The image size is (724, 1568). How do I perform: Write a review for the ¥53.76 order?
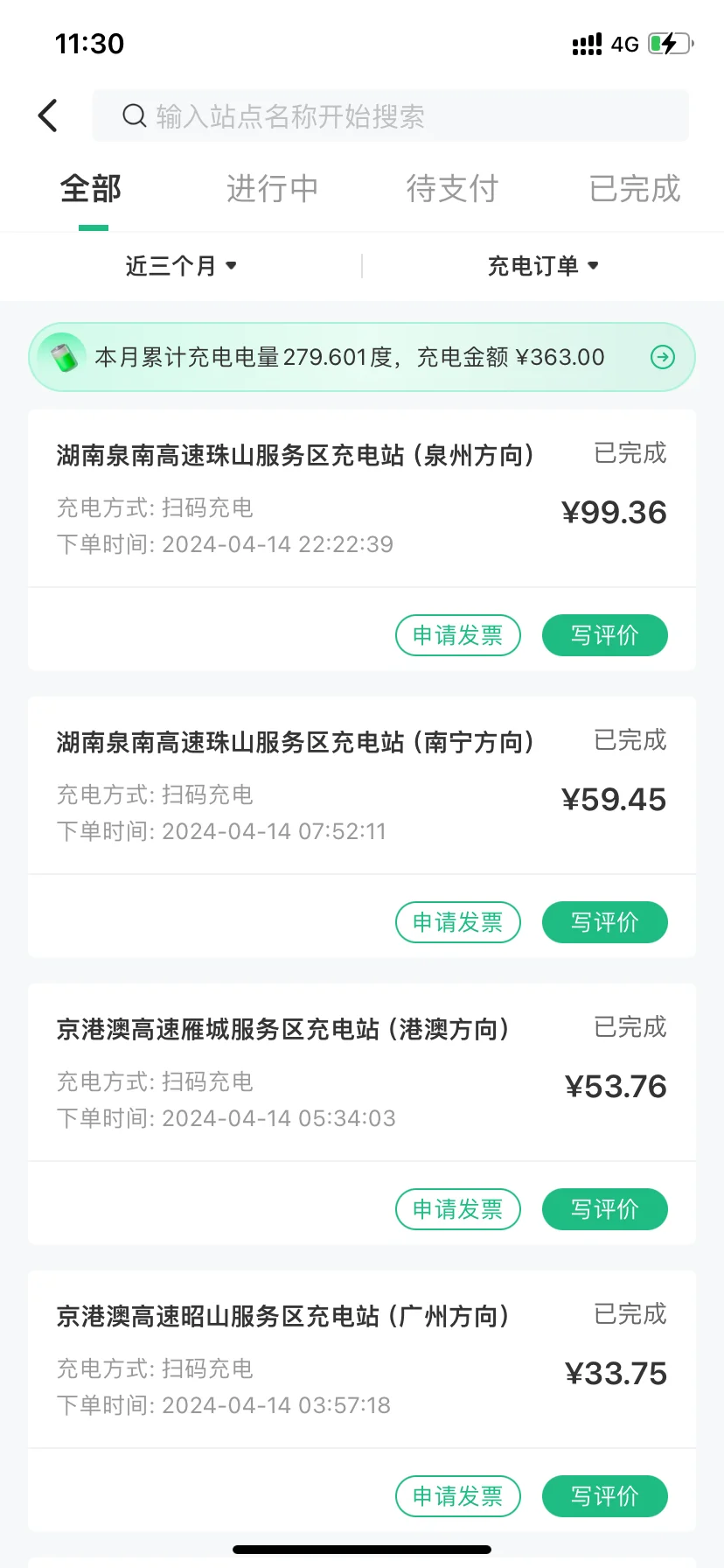pyautogui.click(x=605, y=1209)
